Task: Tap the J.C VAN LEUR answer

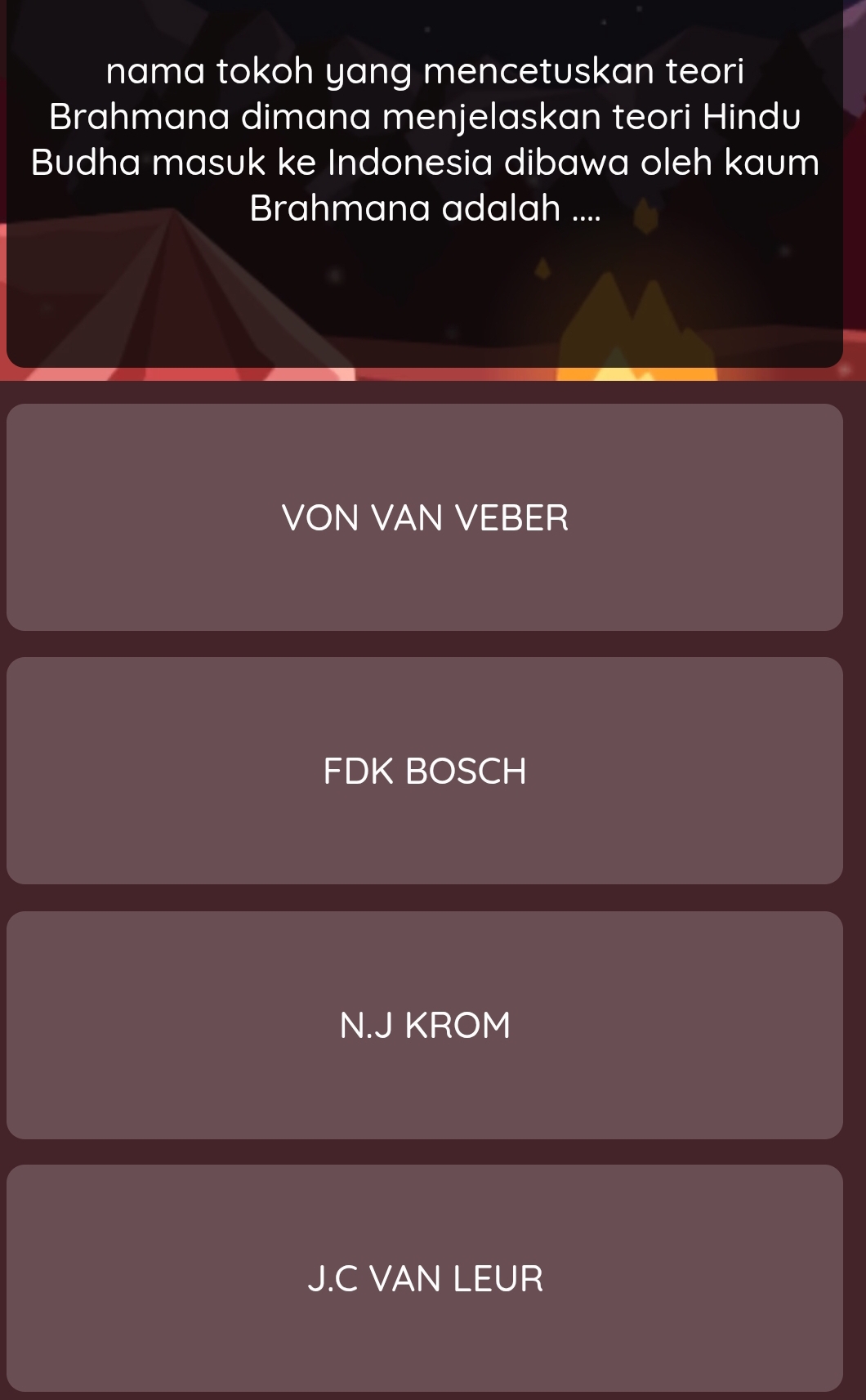Action: click(x=425, y=1278)
